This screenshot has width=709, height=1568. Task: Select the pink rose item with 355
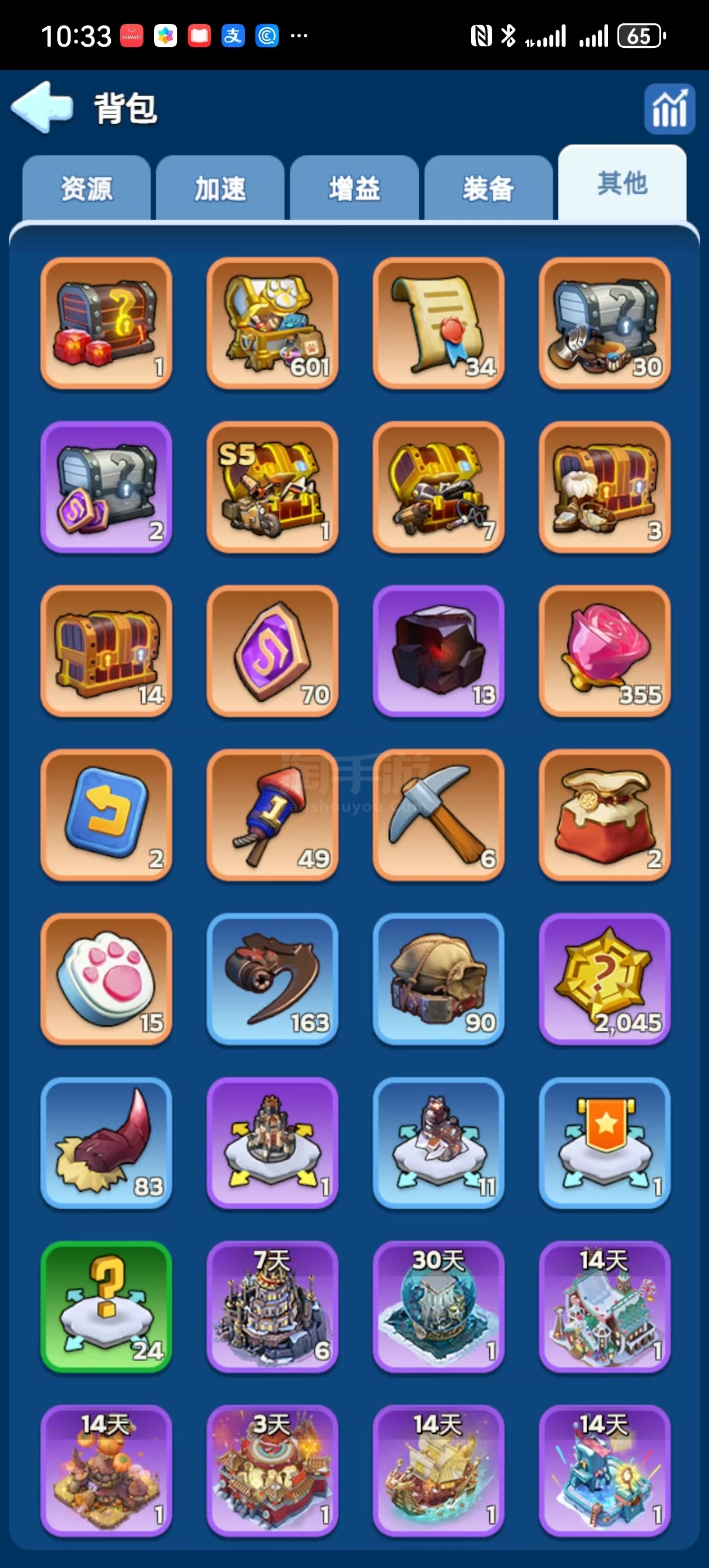604,650
